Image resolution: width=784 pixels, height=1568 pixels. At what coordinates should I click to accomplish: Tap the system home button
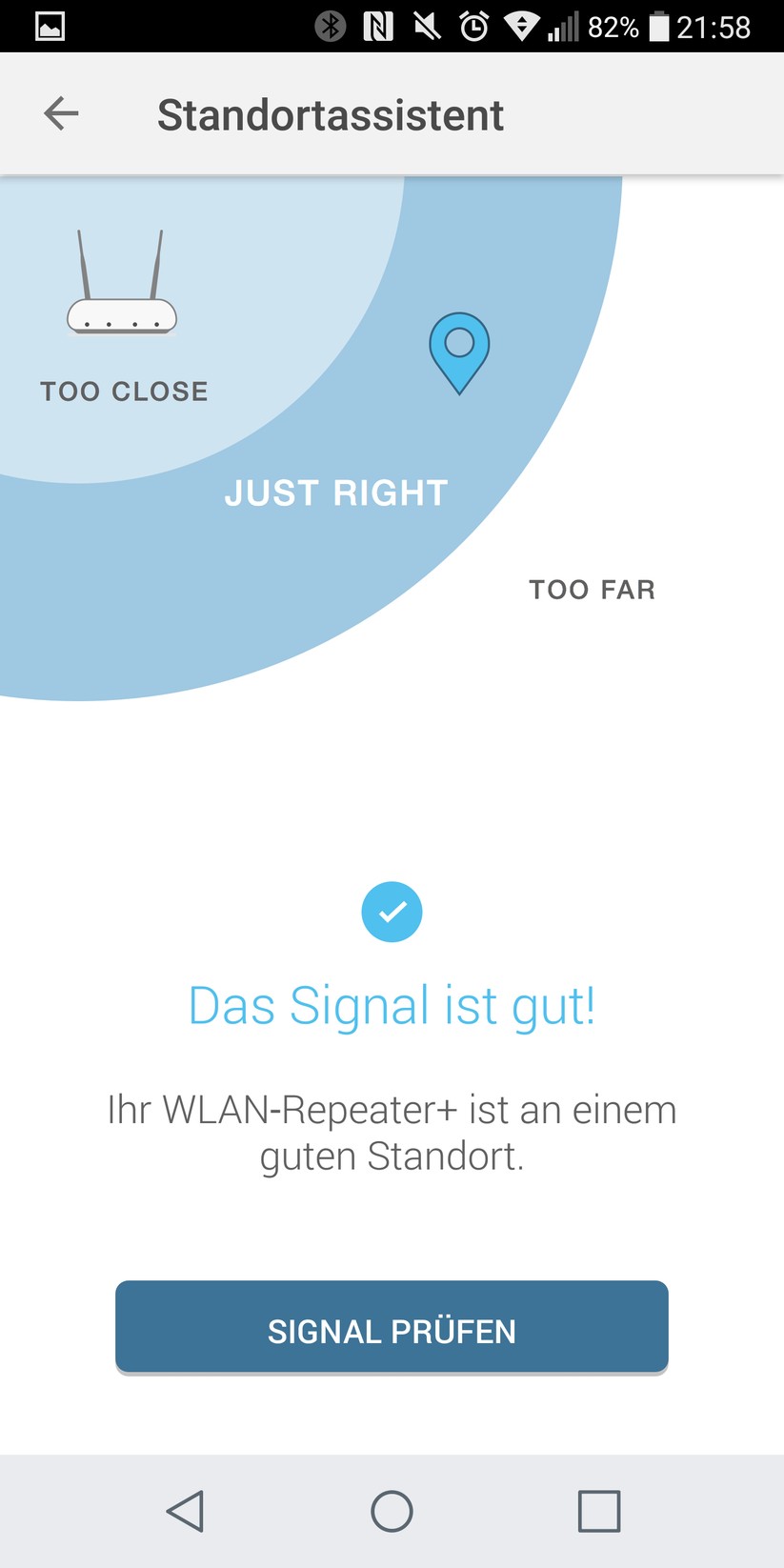[x=392, y=1511]
